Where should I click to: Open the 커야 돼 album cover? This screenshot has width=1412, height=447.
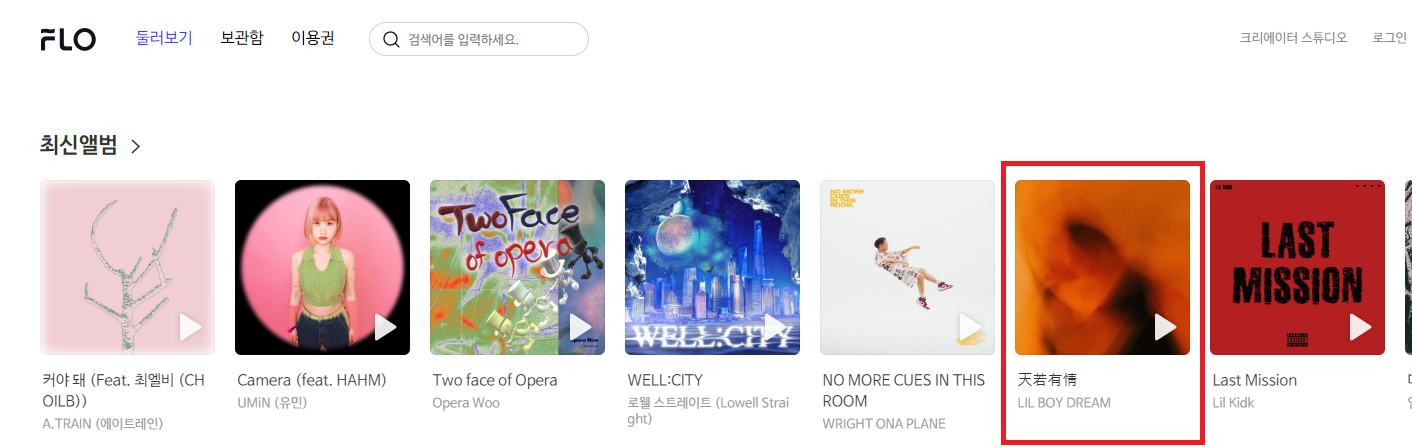(x=127, y=267)
